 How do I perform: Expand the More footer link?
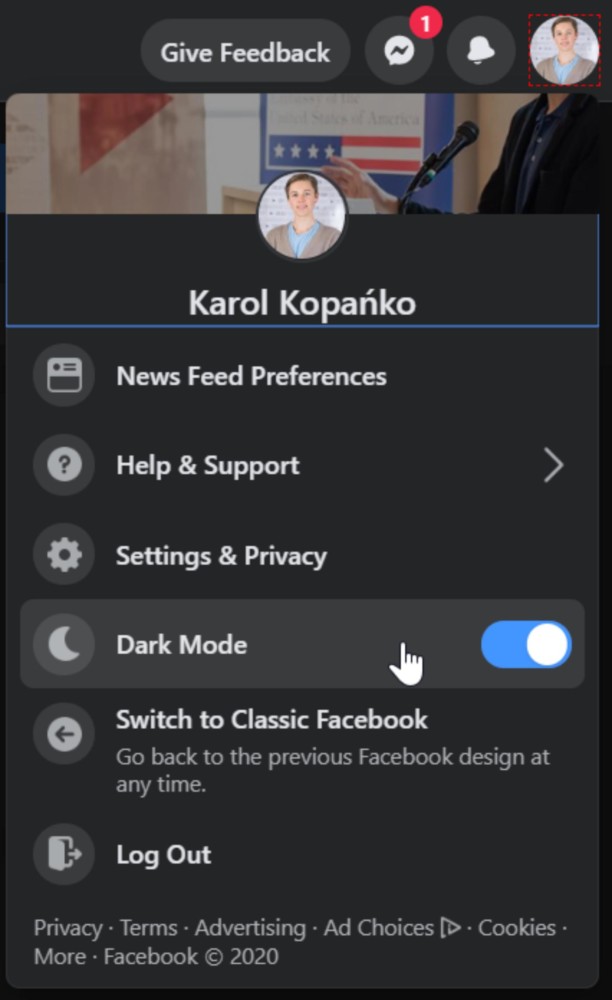pyautogui.click(x=59, y=957)
